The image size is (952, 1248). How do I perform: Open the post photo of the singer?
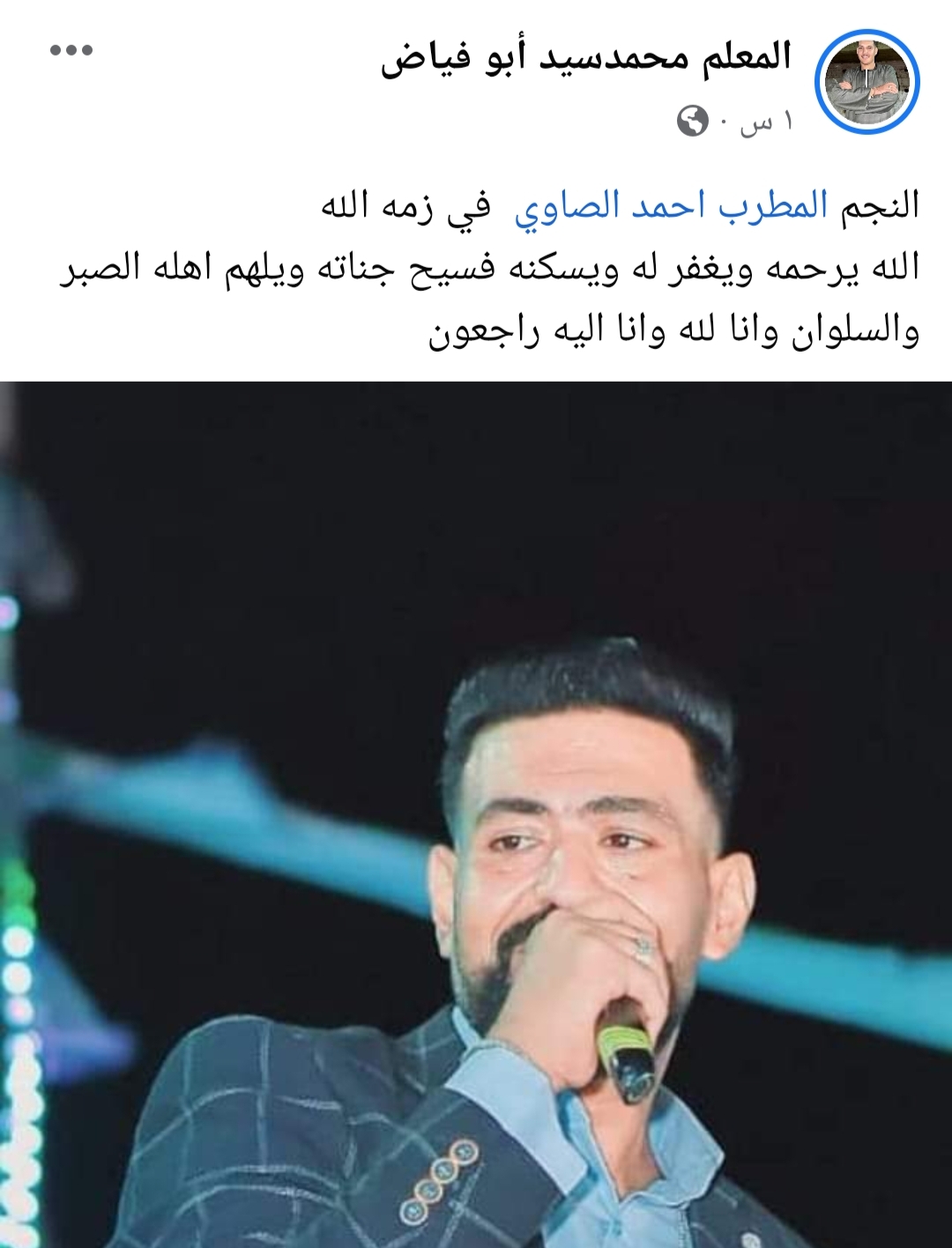pos(476,813)
